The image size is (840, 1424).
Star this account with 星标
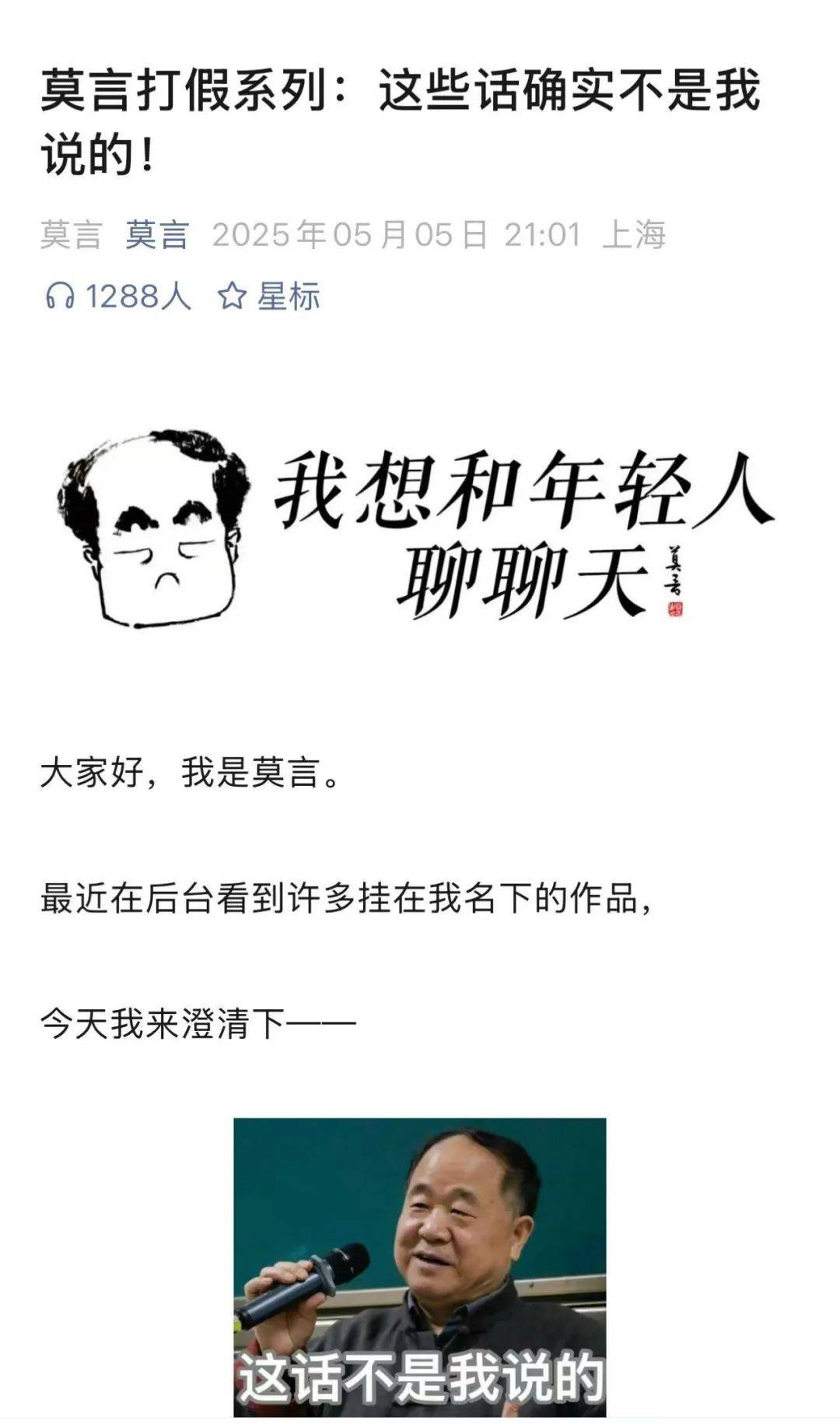click(268, 296)
